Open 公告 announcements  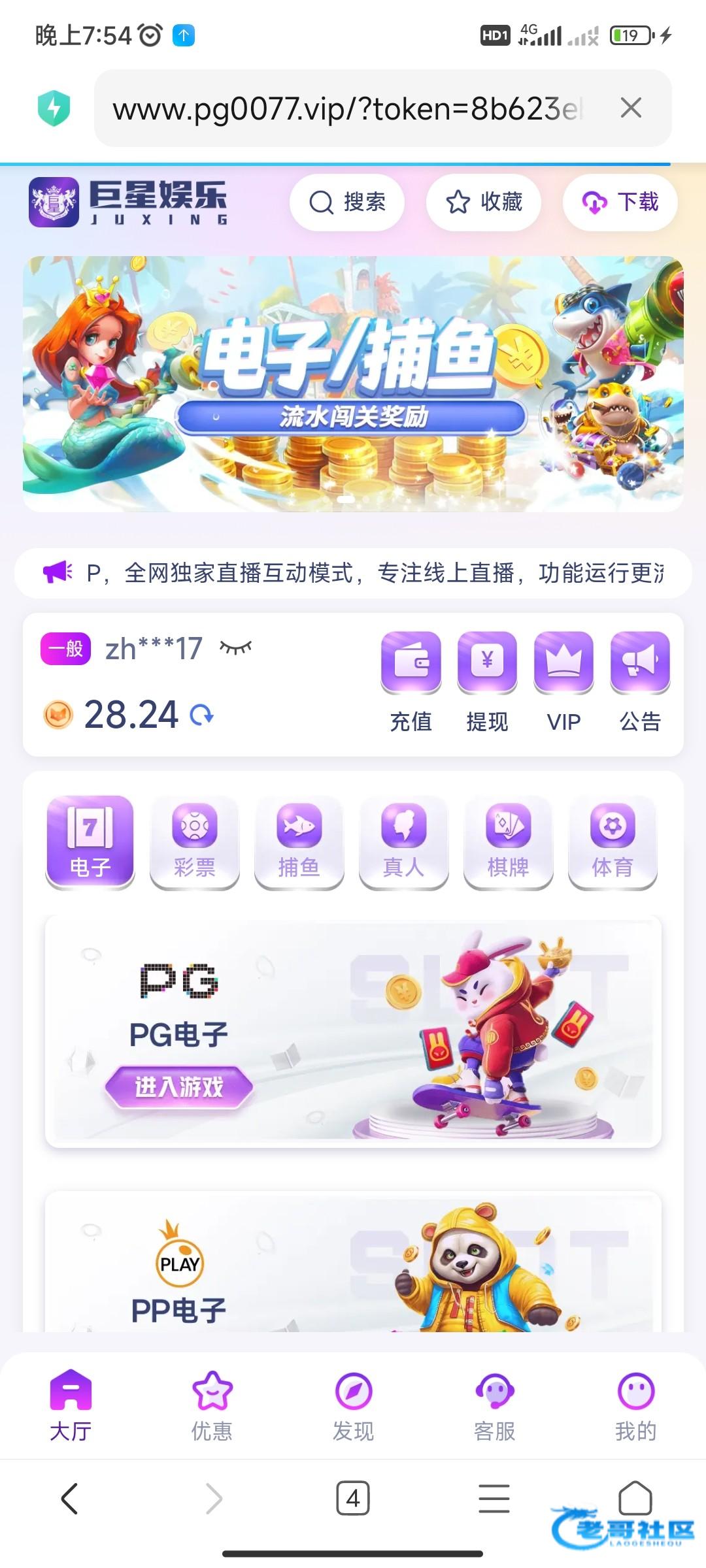coord(640,681)
